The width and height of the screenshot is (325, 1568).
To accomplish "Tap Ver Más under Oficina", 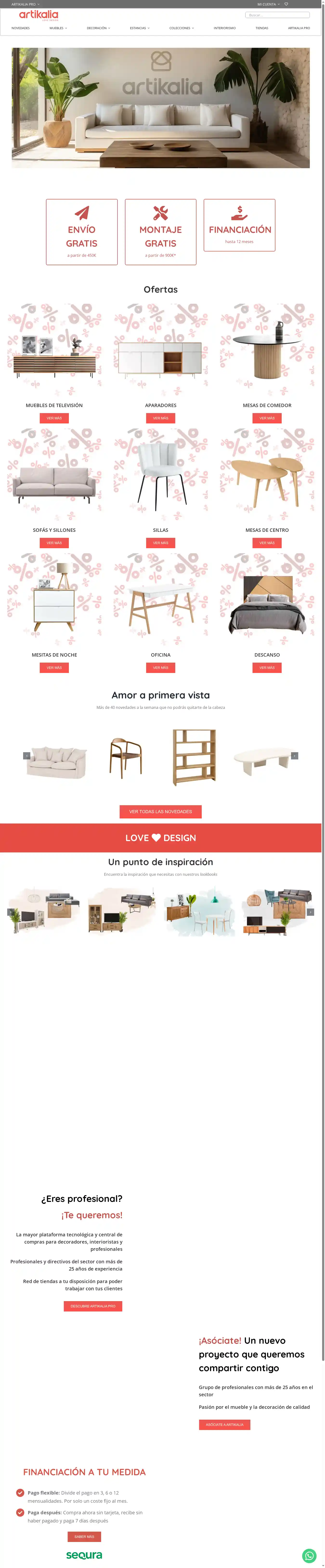I will [x=161, y=668].
